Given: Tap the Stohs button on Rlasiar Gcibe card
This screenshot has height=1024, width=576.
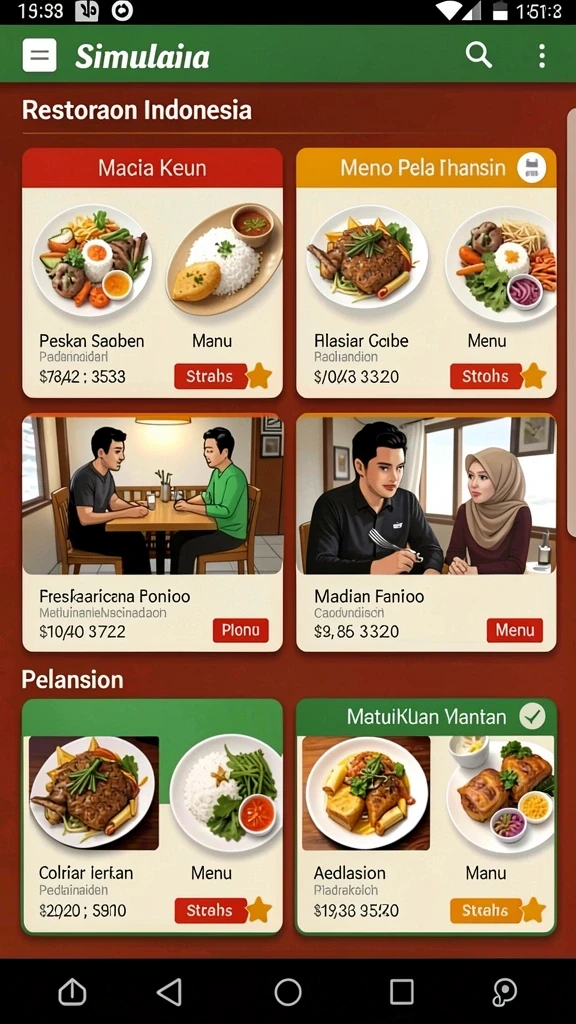Looking at the screenshot, I should 485,376.
